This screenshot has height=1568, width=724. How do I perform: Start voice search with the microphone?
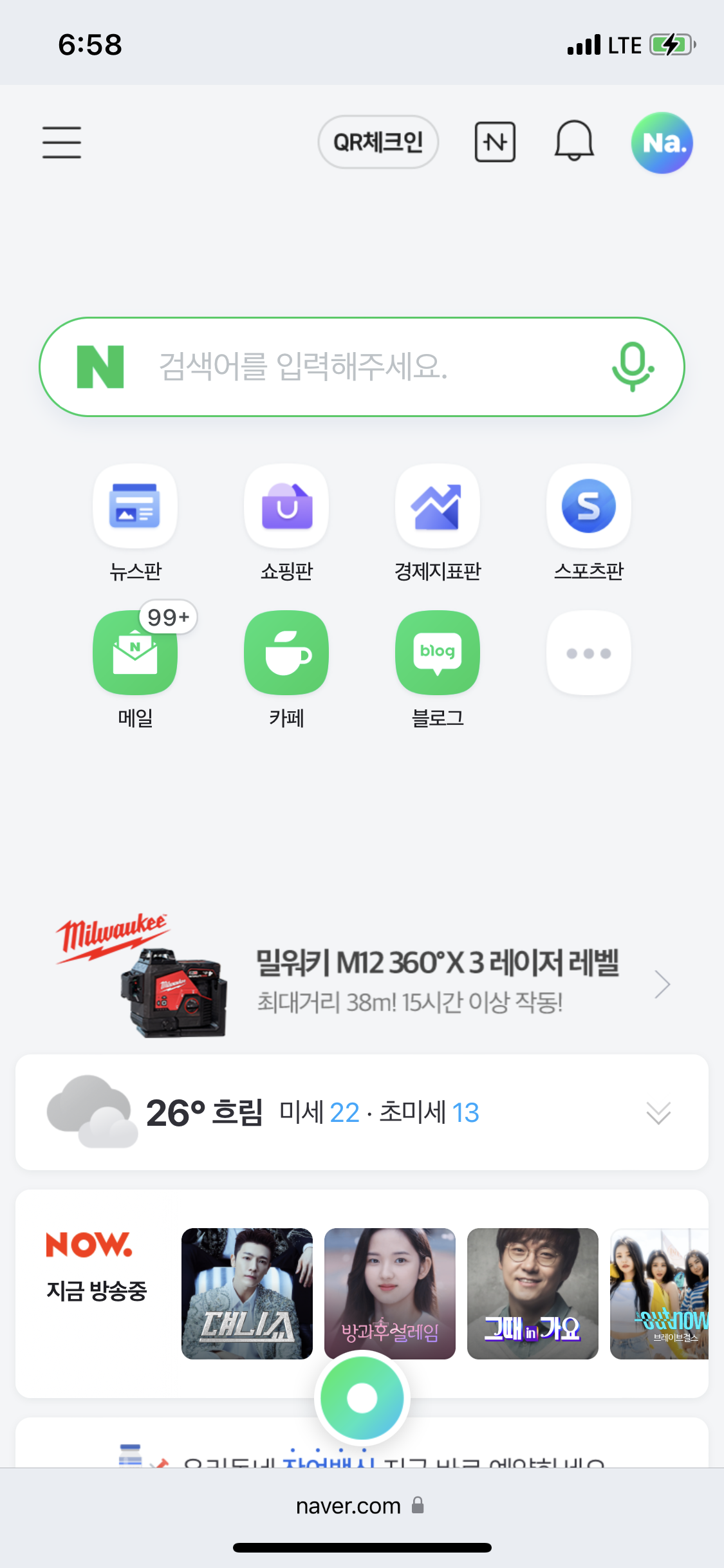pyautogui.click(x=633, y=367)
